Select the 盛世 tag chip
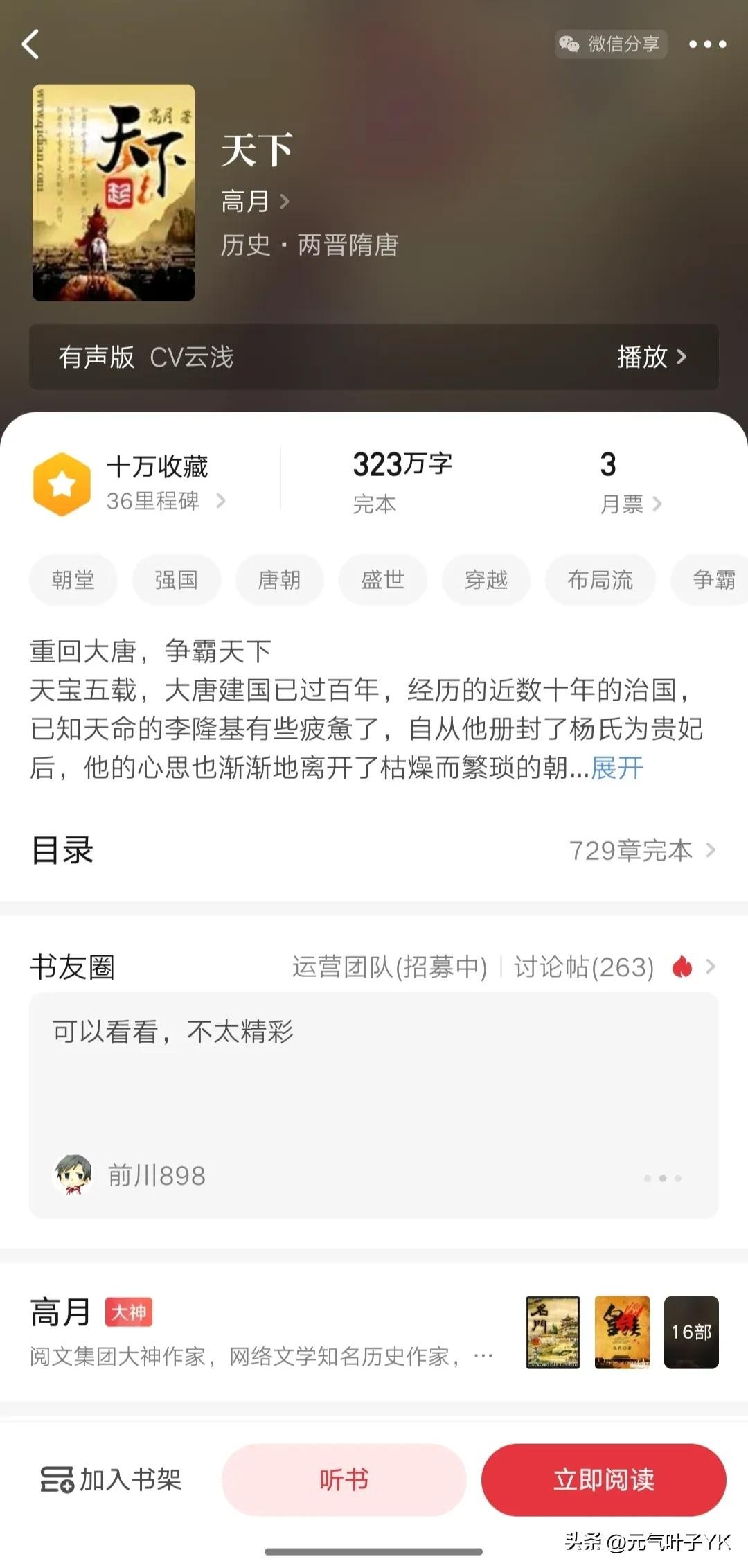This screenshot has width=748, height=1568. [382, 579]
